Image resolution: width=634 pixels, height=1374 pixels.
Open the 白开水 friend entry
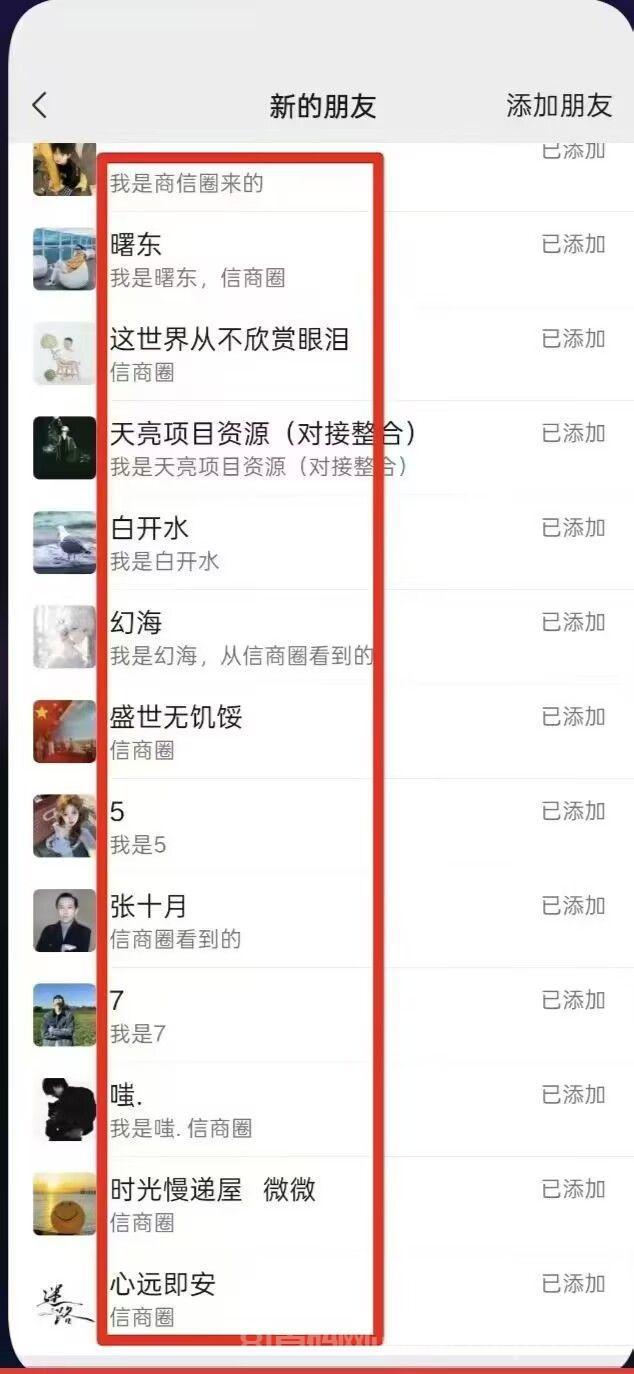pos(300,542)
